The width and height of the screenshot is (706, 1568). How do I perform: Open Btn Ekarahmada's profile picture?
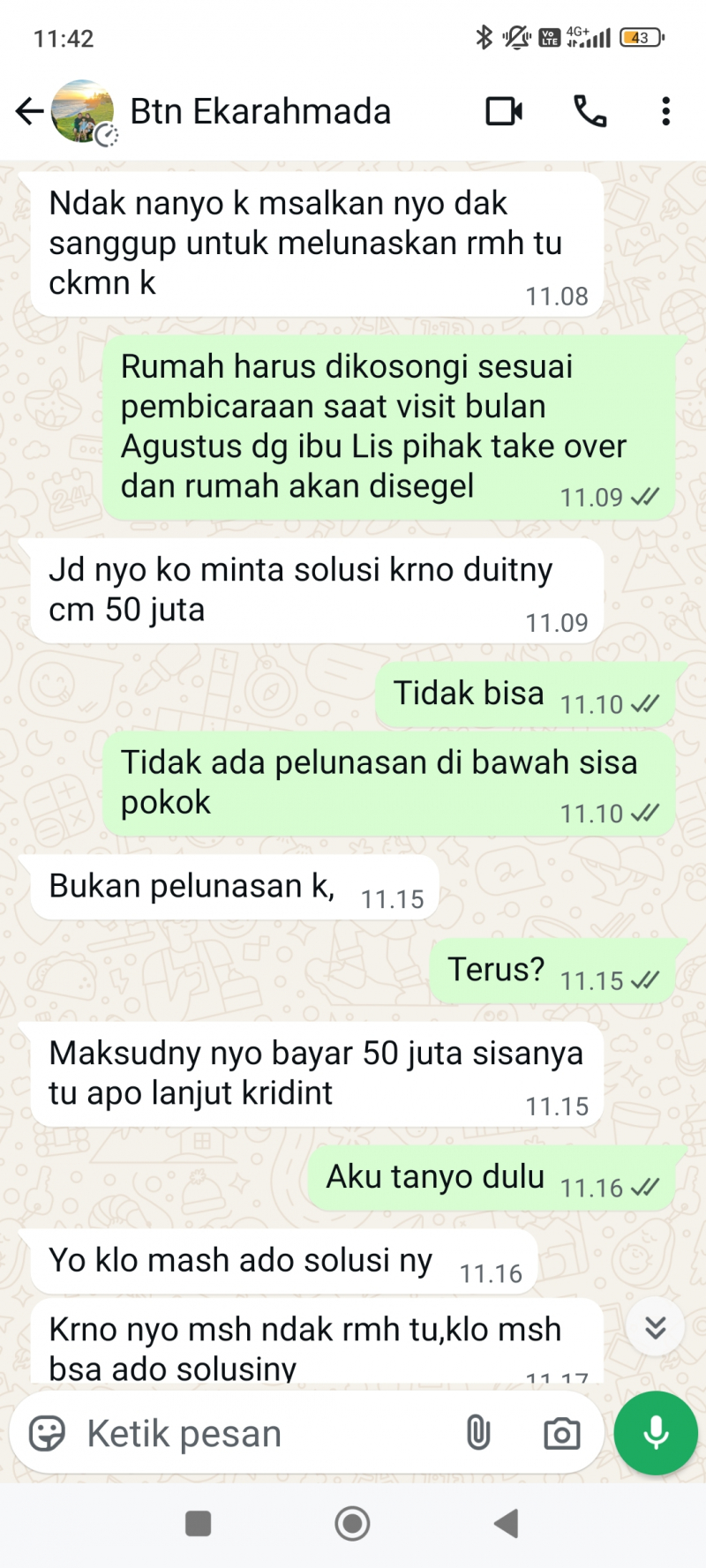tap(83, 111)
